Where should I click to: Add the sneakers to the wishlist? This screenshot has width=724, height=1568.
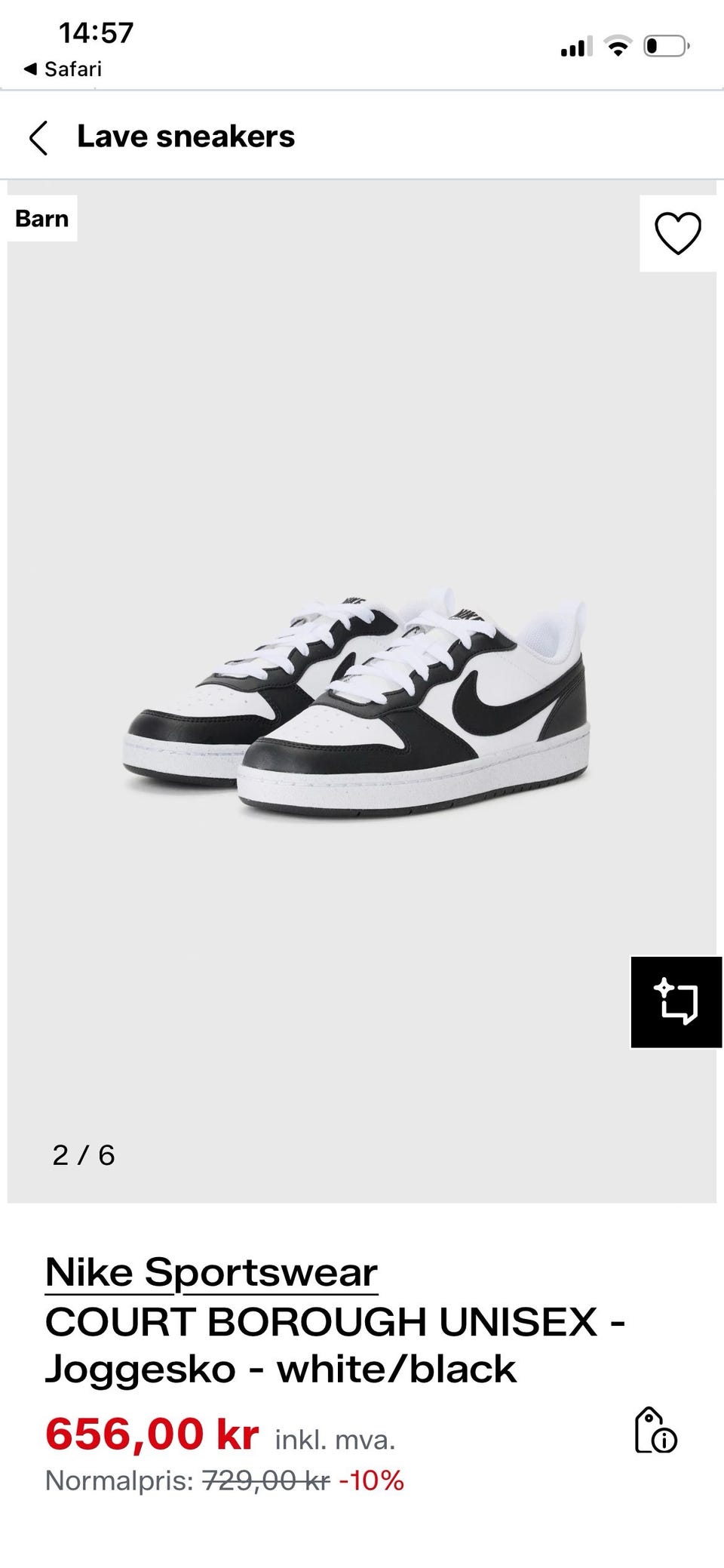coord(677,233)
